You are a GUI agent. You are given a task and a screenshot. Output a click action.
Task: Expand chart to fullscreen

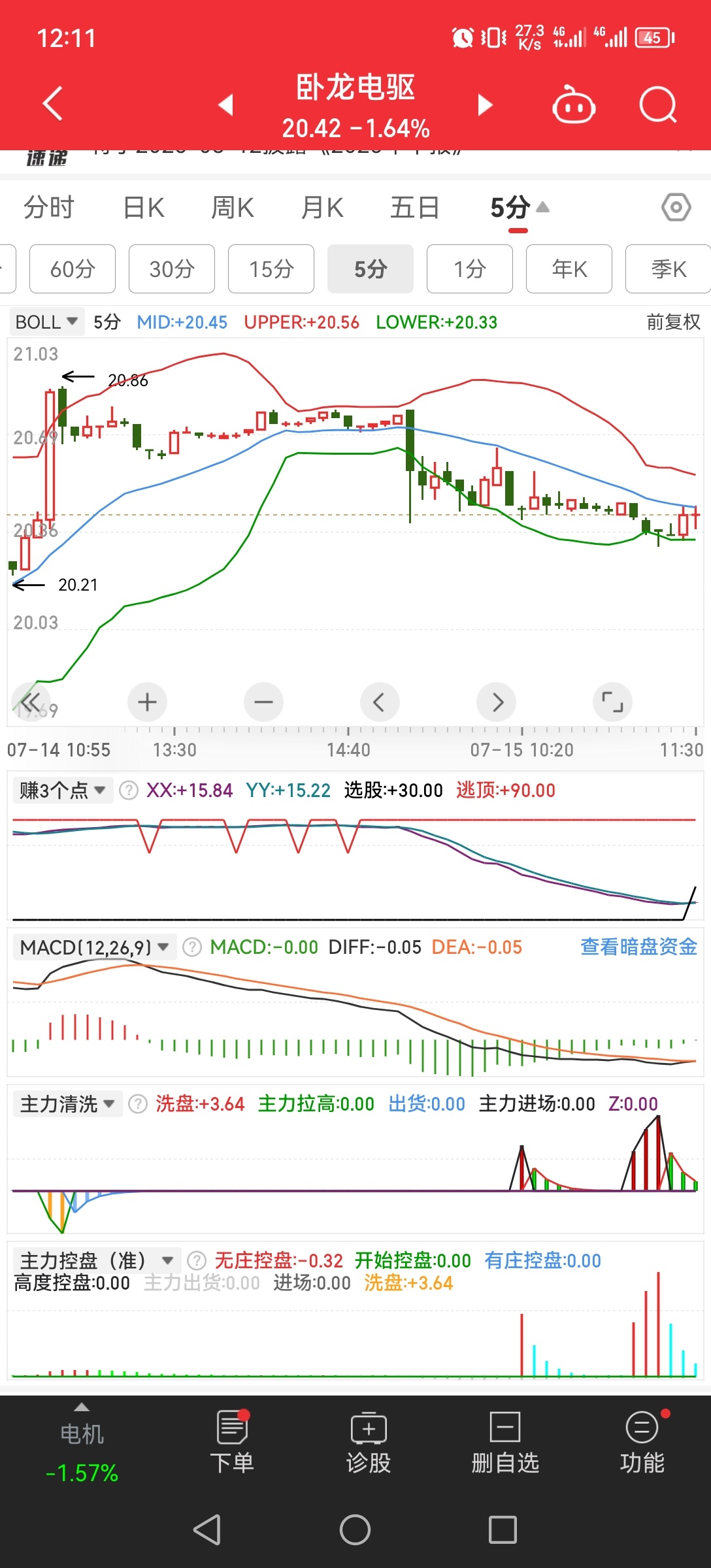pyautogui.click(x=612, y=702)
